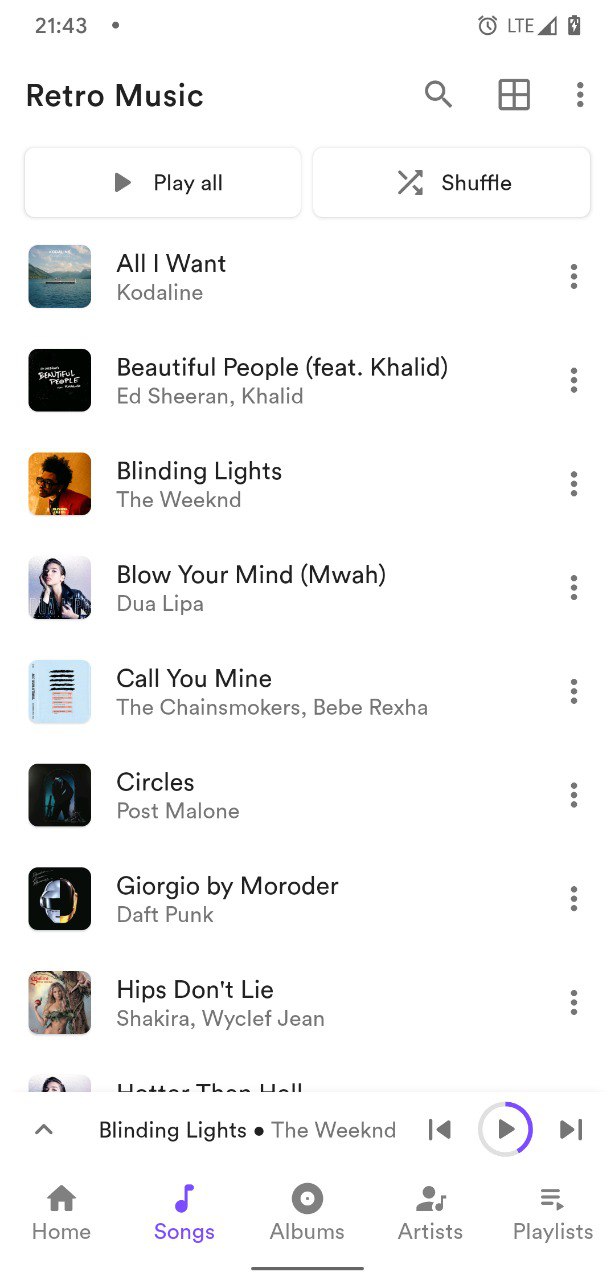Switch to the Playlists tab
Screen dimensions: 615x1280
[552, 1213]
